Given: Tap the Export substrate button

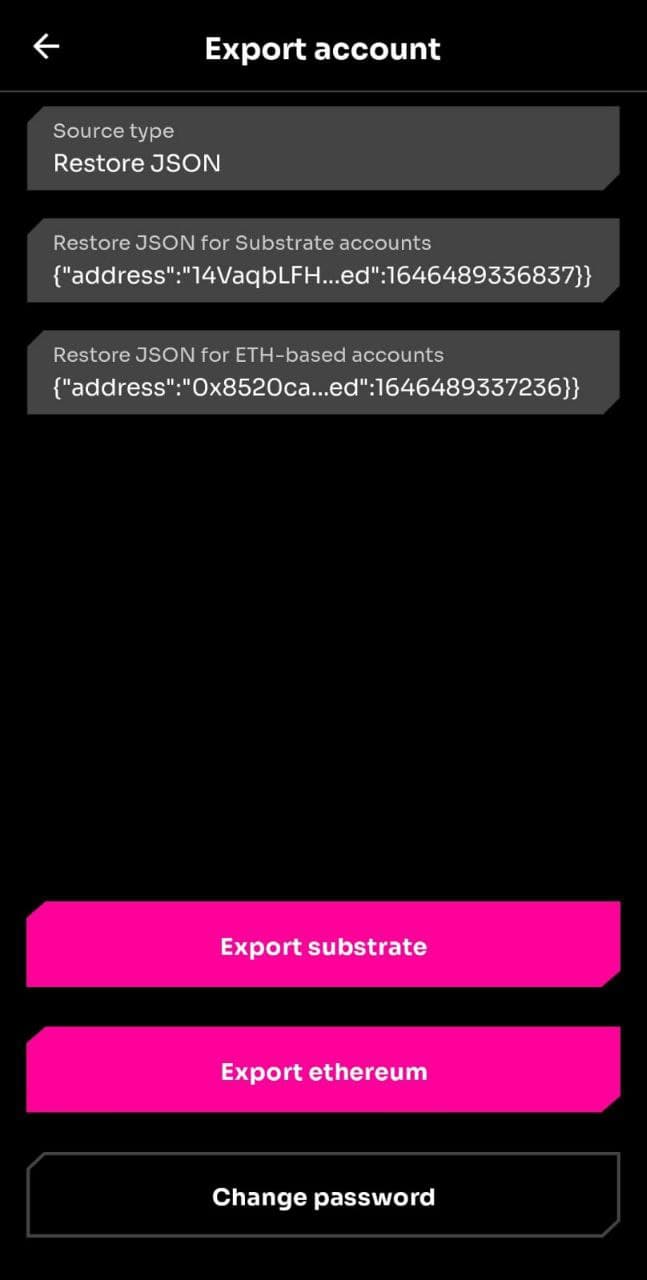Looking at the screenshot, I should pos(323,945).
